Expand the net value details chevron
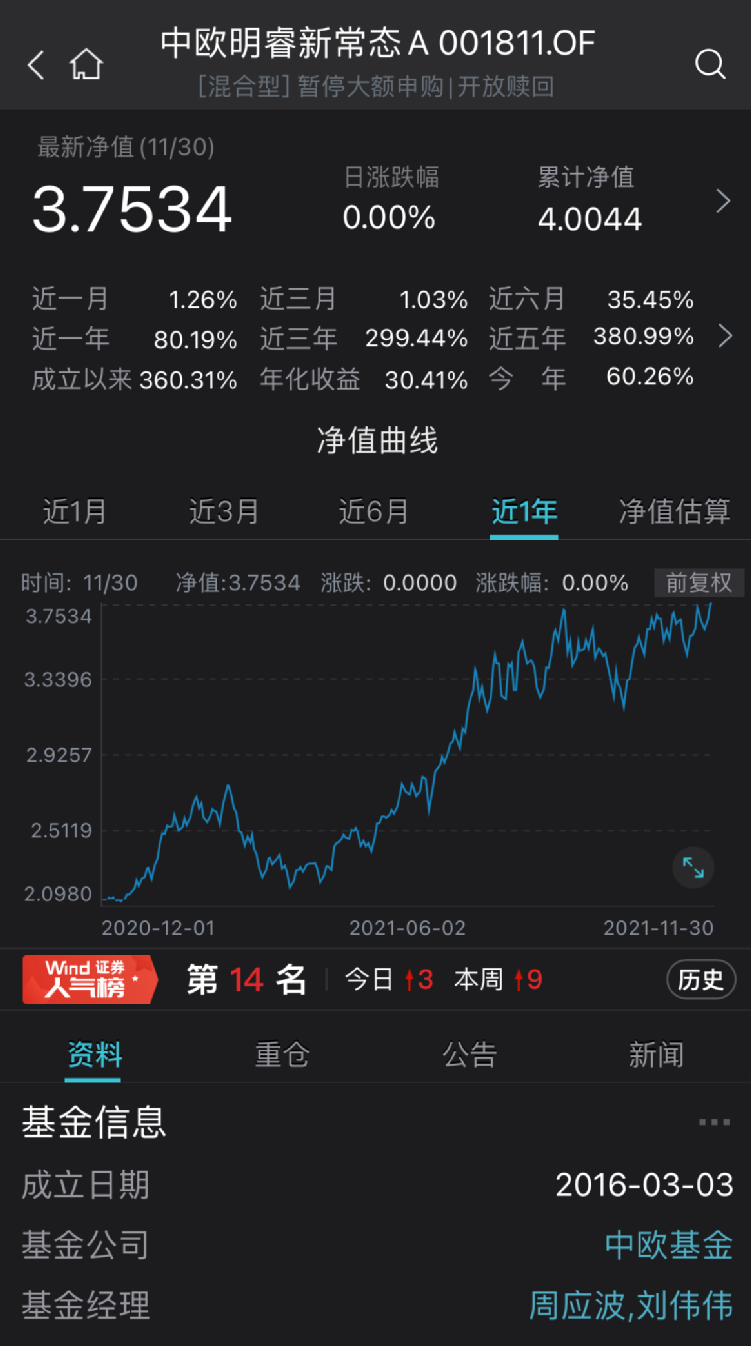Image resolution: width=751 pixels, height=1346 pixels. point(723,202)
